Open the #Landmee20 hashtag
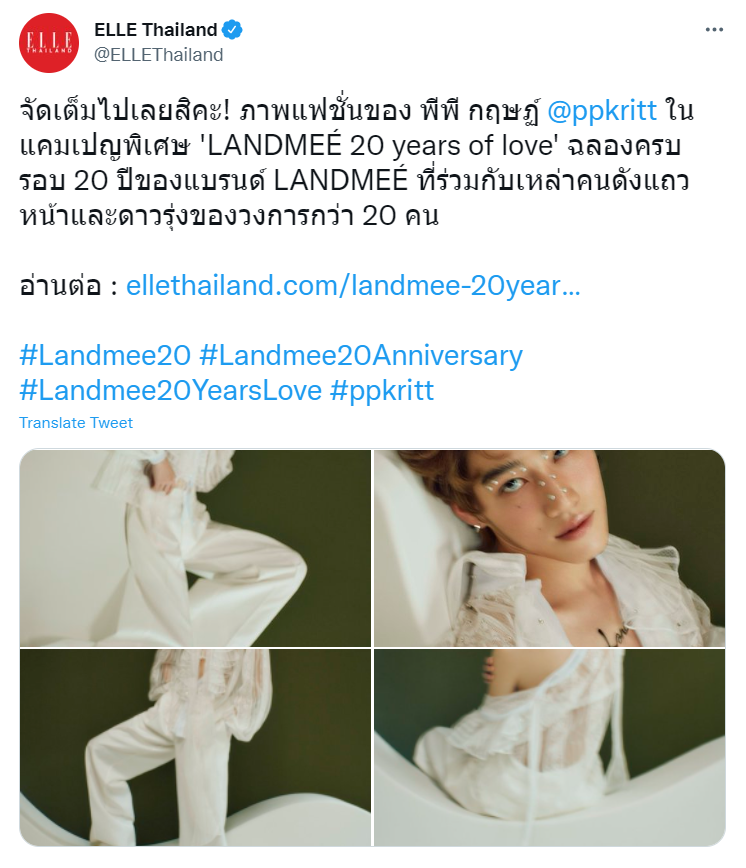The image size is (746, 868). [104, 355]
